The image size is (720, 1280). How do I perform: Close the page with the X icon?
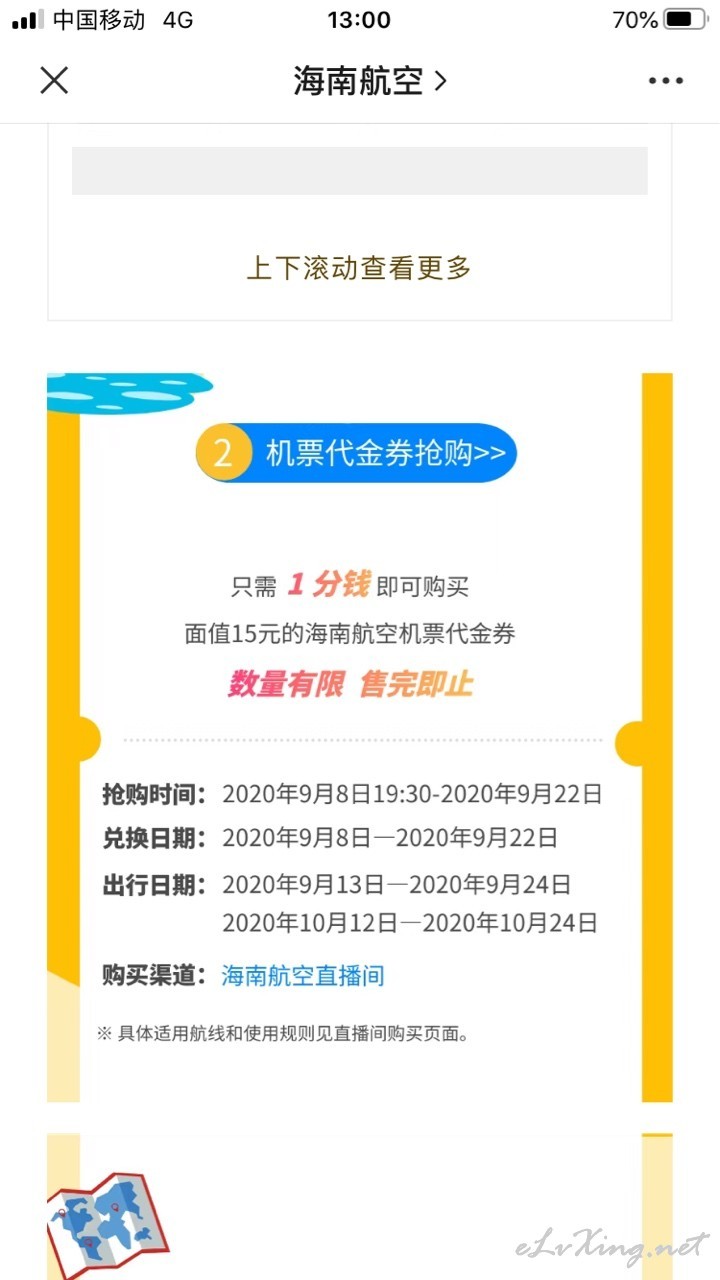[x=54, y=81]
